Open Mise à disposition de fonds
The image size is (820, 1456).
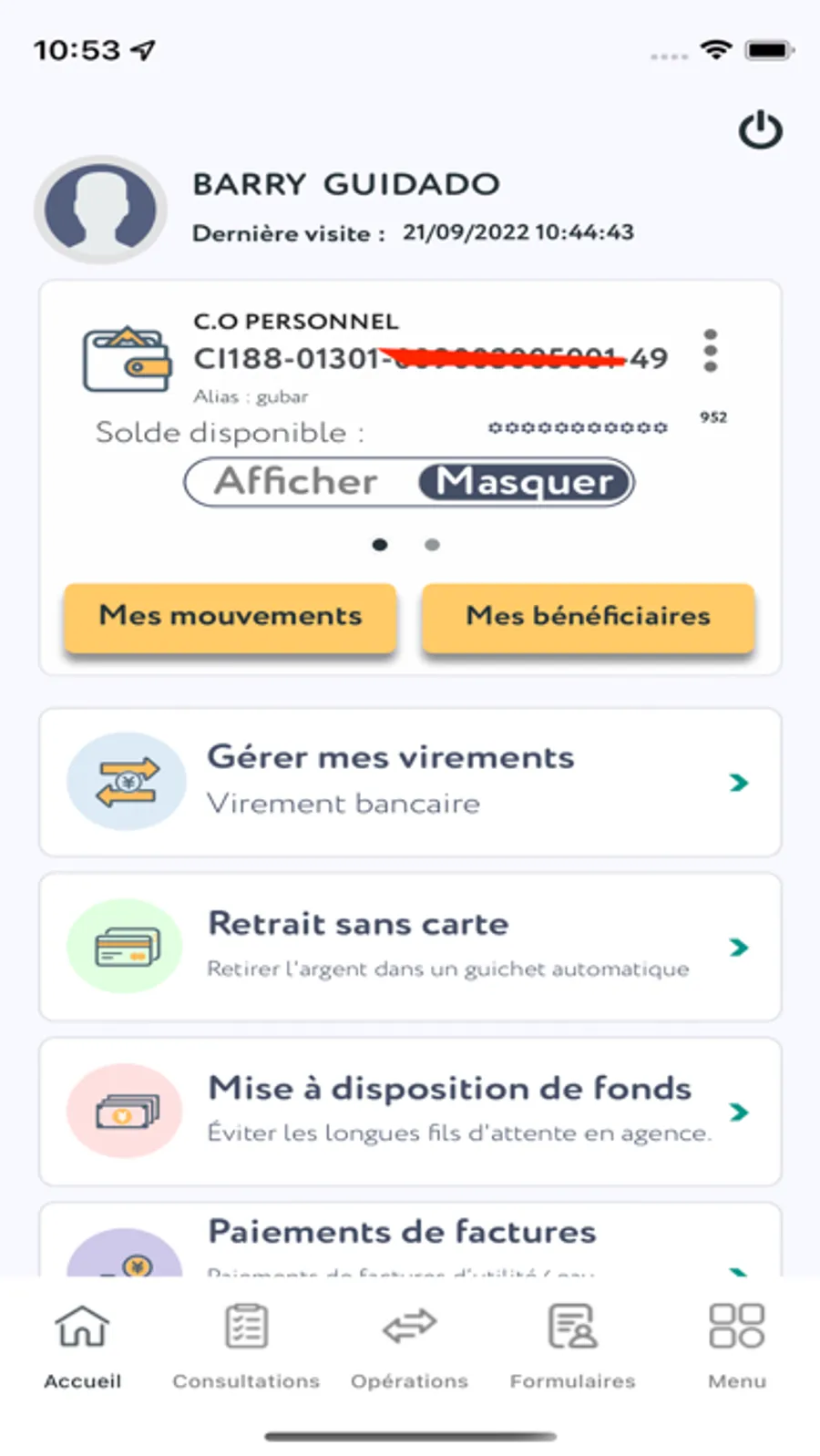(410, 1112)
